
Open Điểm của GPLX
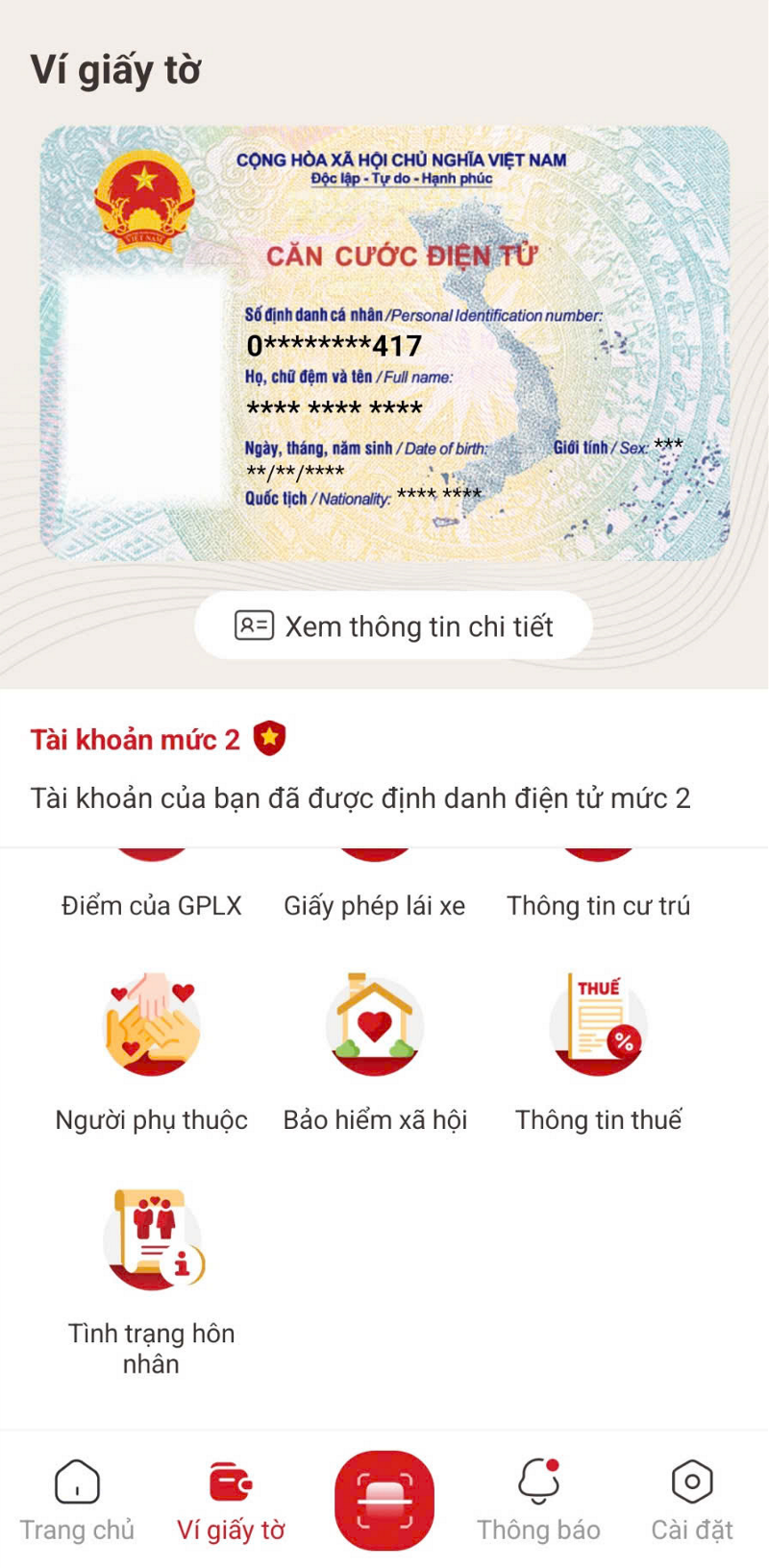click(x=152, y=904)
